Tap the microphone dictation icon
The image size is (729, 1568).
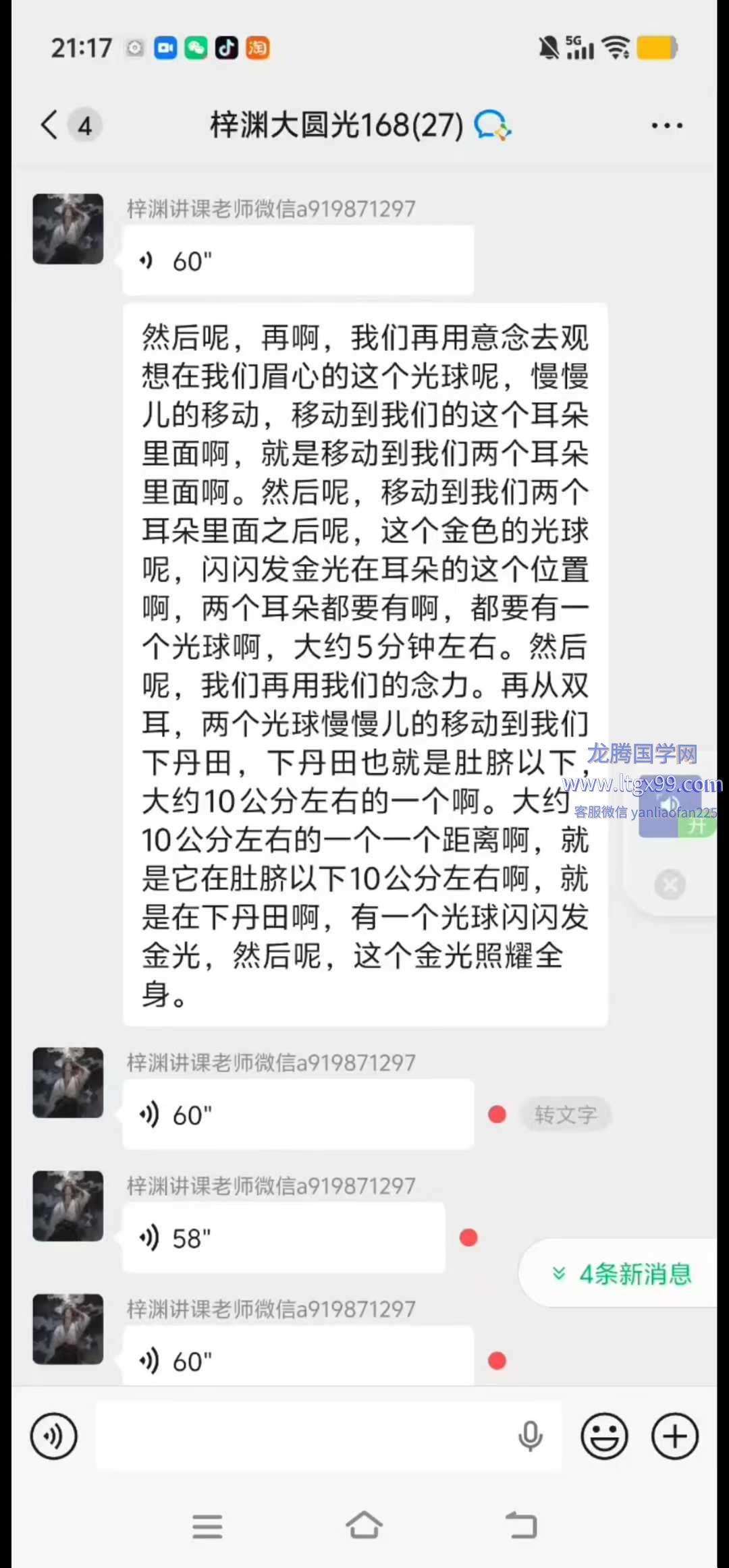coord(530,1436)
